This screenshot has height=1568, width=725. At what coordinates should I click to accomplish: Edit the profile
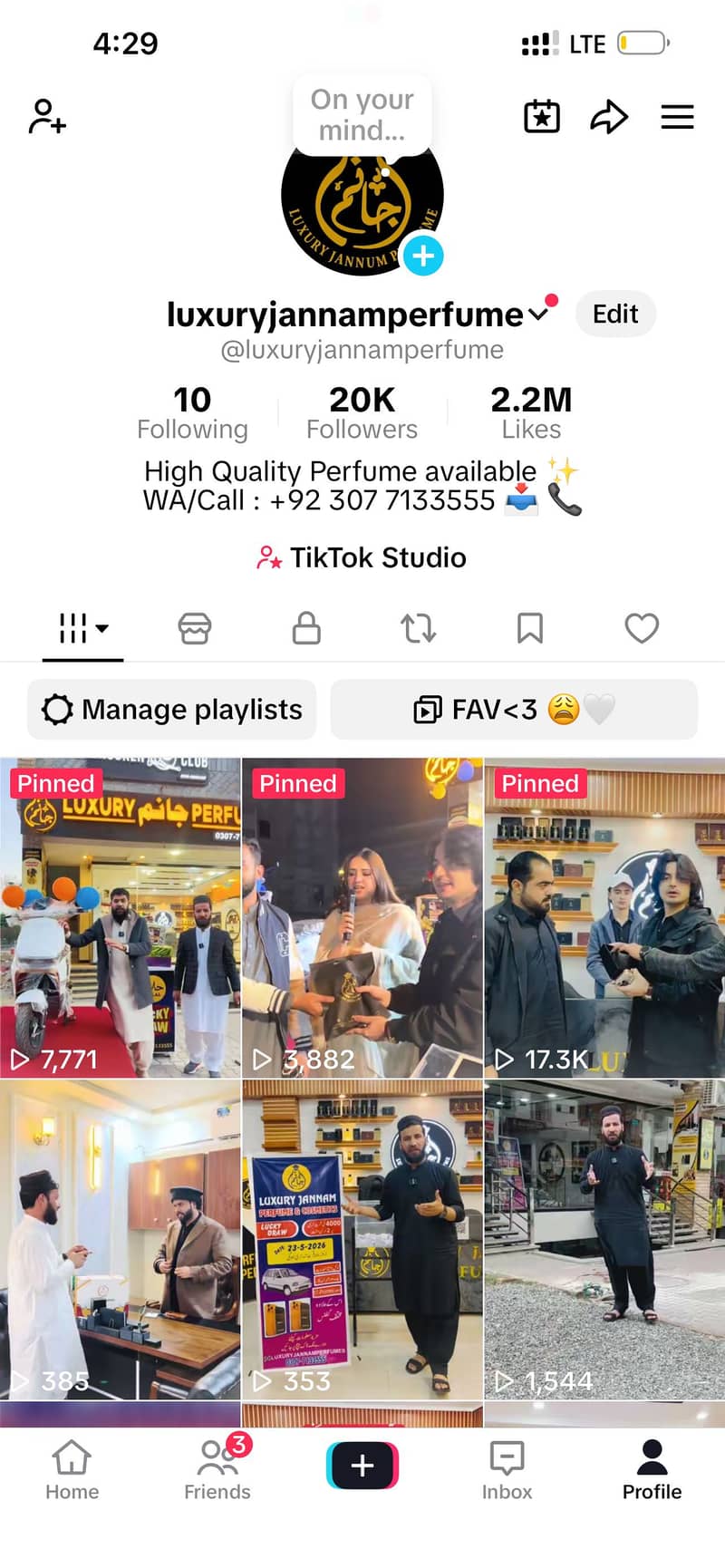615,314
